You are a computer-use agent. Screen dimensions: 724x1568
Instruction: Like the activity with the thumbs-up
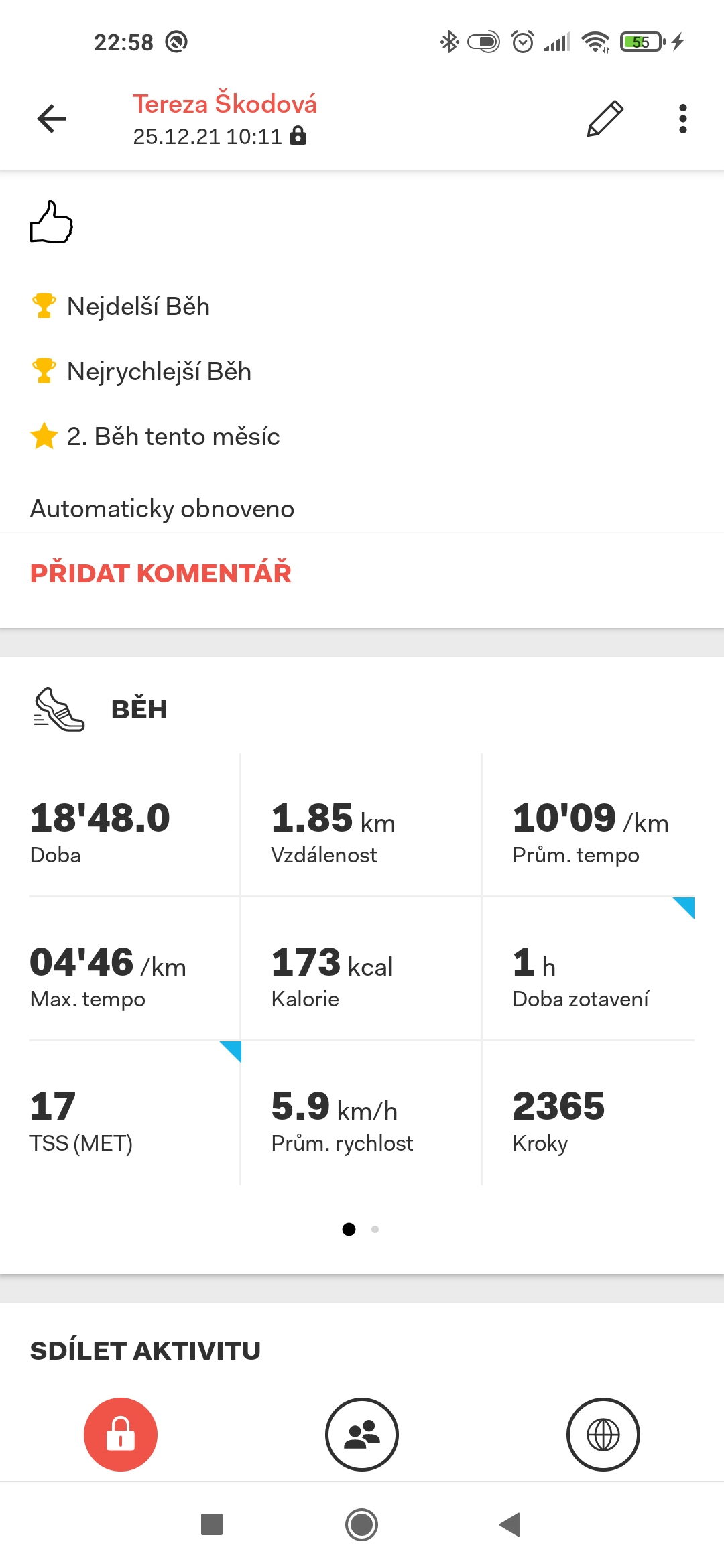point(52,222)
